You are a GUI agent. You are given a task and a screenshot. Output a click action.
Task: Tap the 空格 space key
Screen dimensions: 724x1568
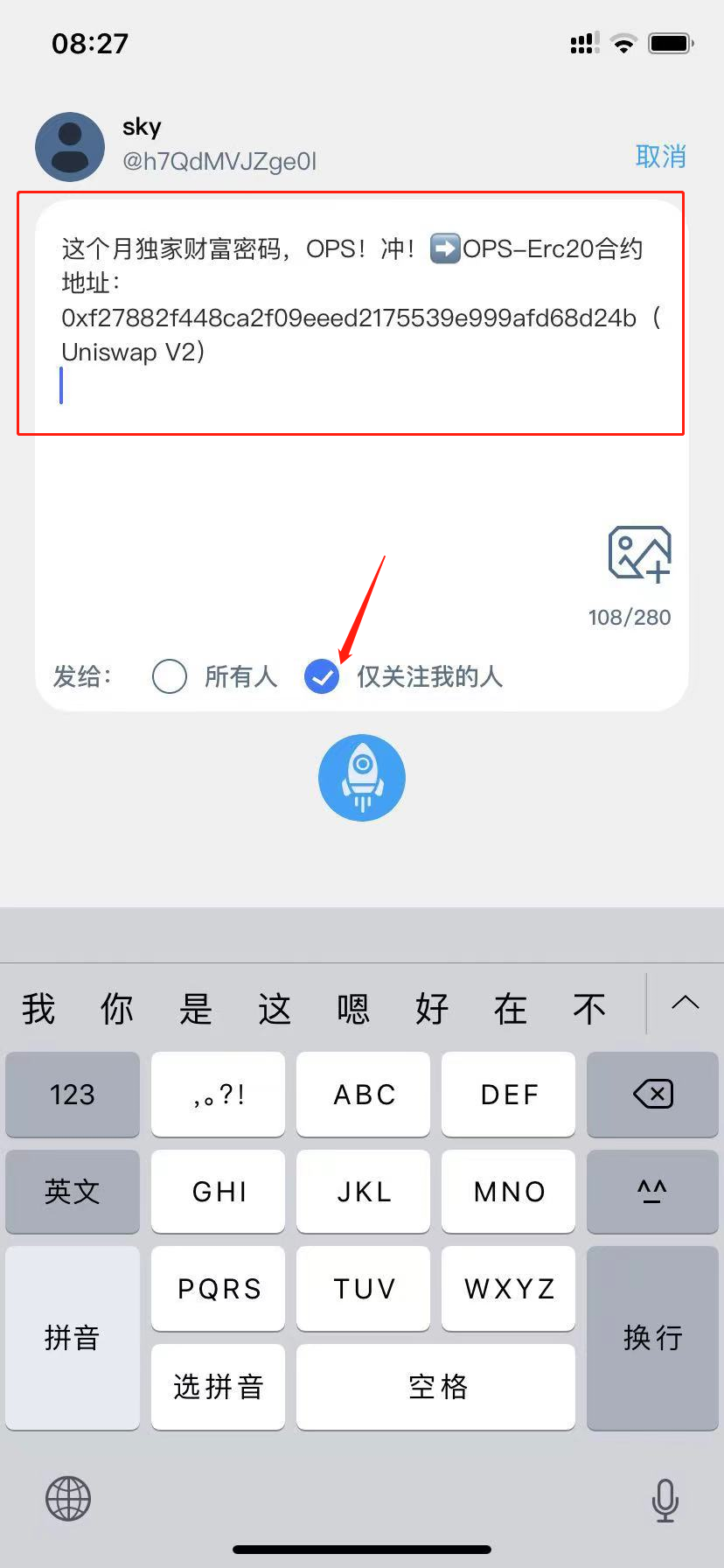(435, 1387)
